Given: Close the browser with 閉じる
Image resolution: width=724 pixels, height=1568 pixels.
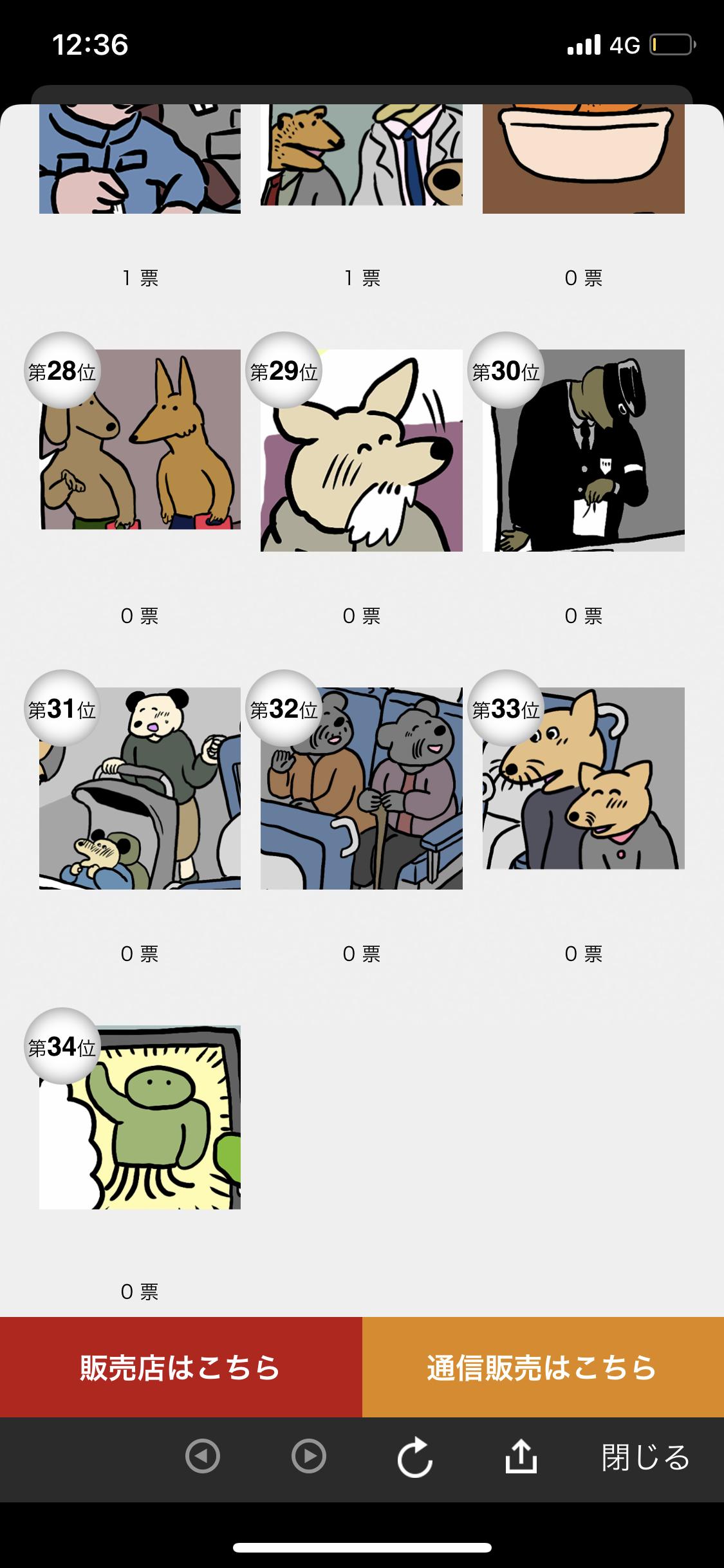Looking at the screenshot, I should [x=645, y=1457].
